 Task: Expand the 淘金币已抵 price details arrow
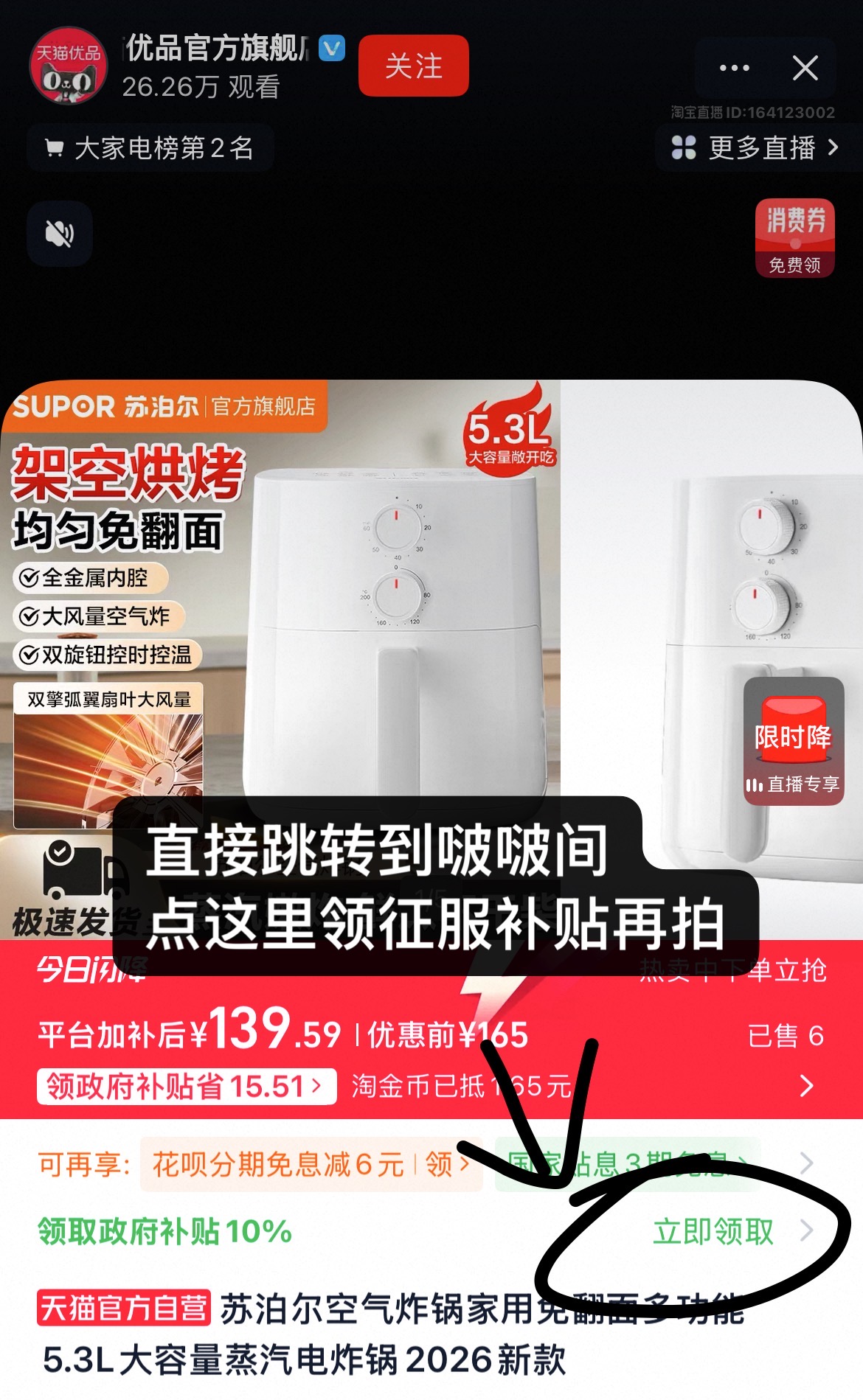point(807,1085)
